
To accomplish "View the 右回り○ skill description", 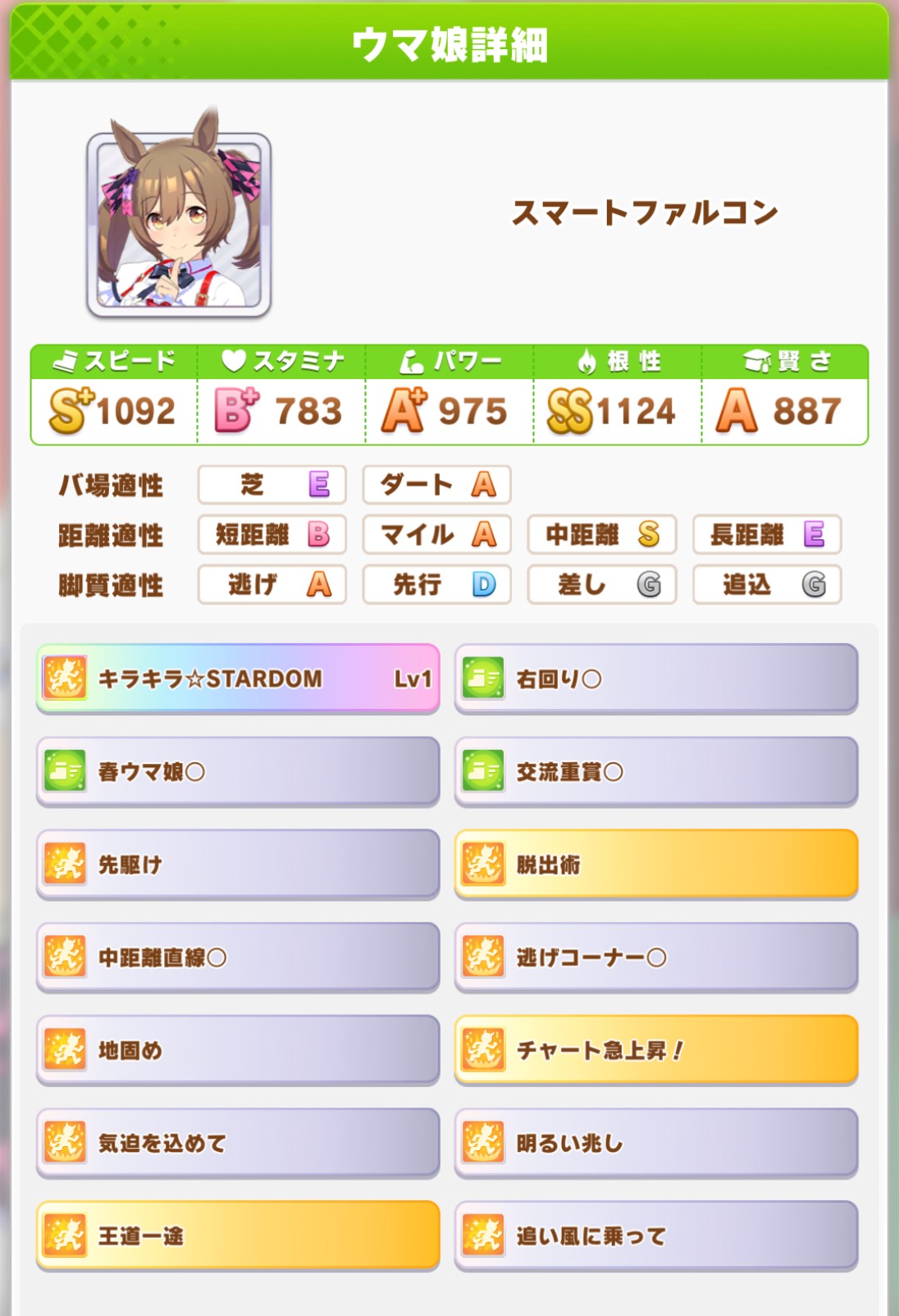I will coord(656,679).
